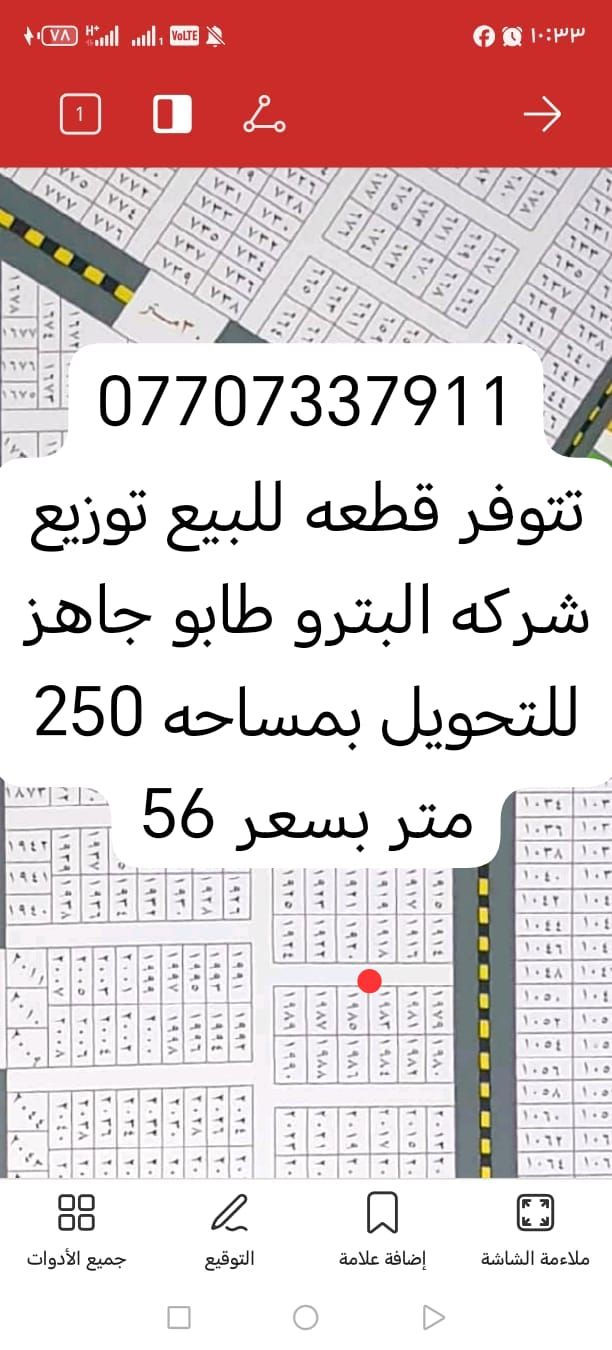
Task: Open the recent apps square button
Action: click(179, 1317)
